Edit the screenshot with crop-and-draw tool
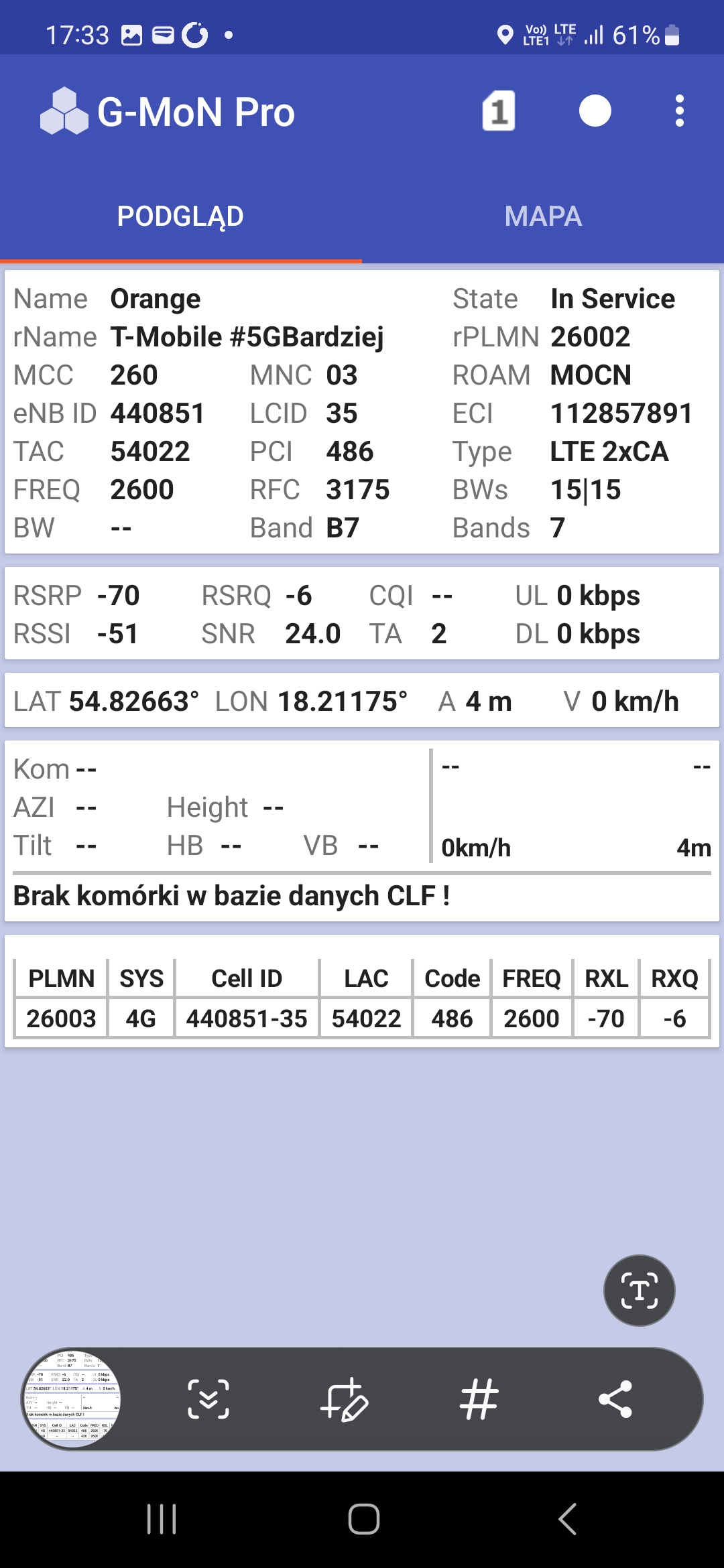Viewport: 724px width, 1568px height. point(344,1399)
